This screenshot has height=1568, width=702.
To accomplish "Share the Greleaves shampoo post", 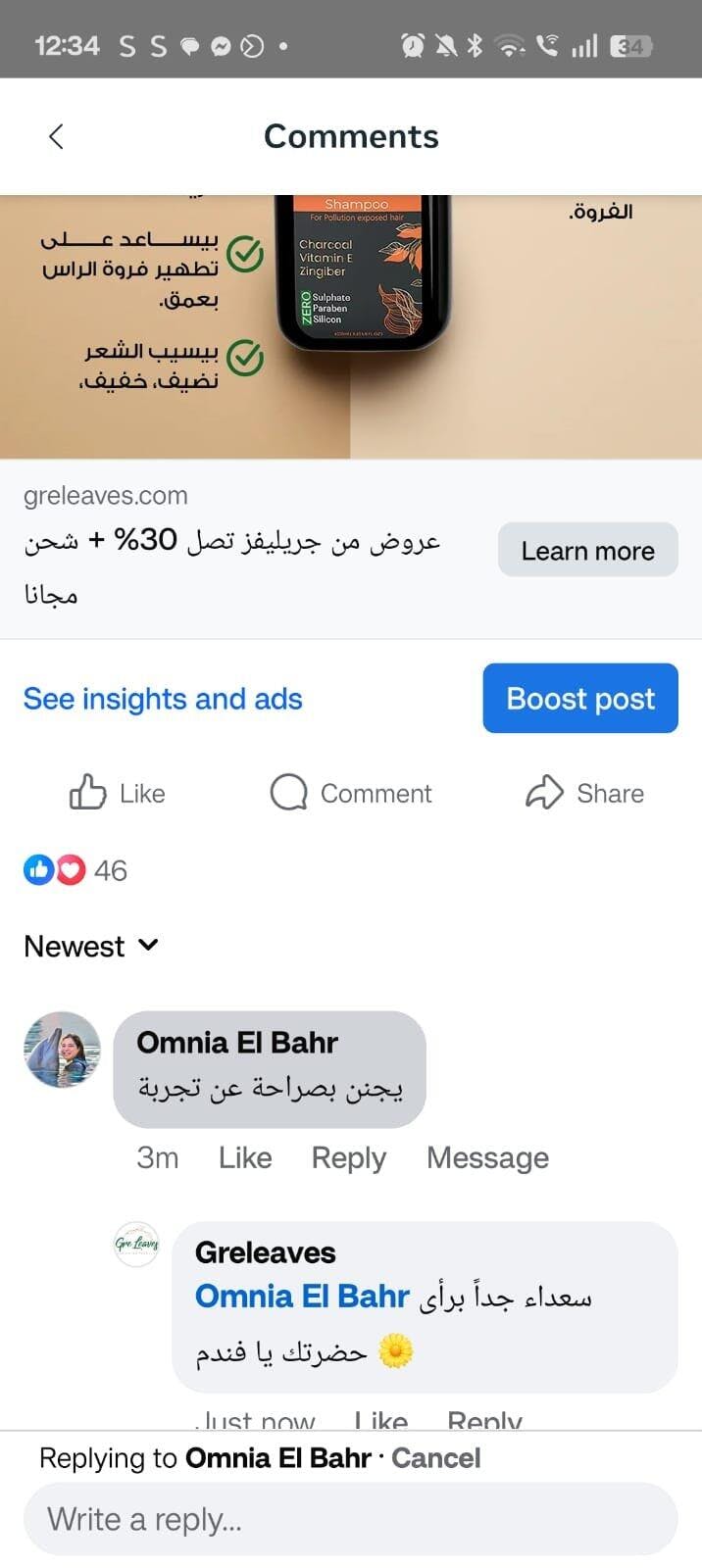I will pyautogui.click(x=585, y=793).
